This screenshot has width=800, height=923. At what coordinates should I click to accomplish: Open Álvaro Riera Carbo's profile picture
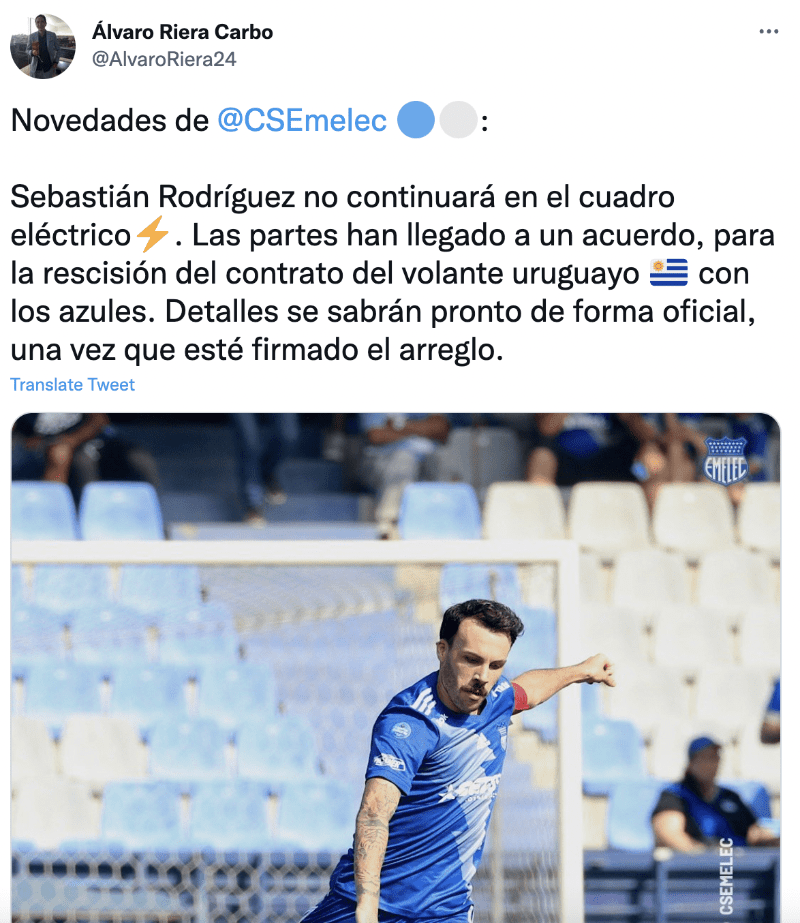43,46
